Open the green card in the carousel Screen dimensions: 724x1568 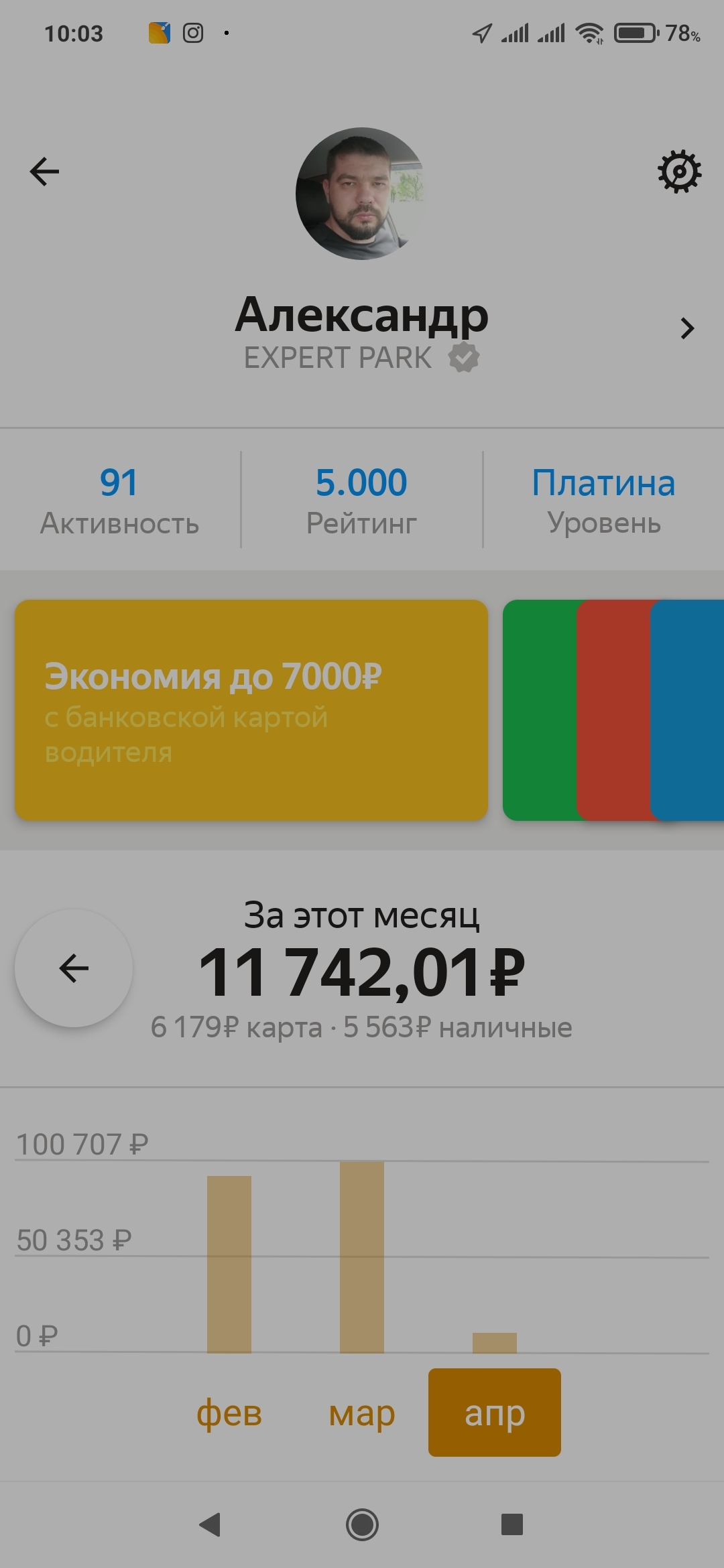tap(540, 710)
